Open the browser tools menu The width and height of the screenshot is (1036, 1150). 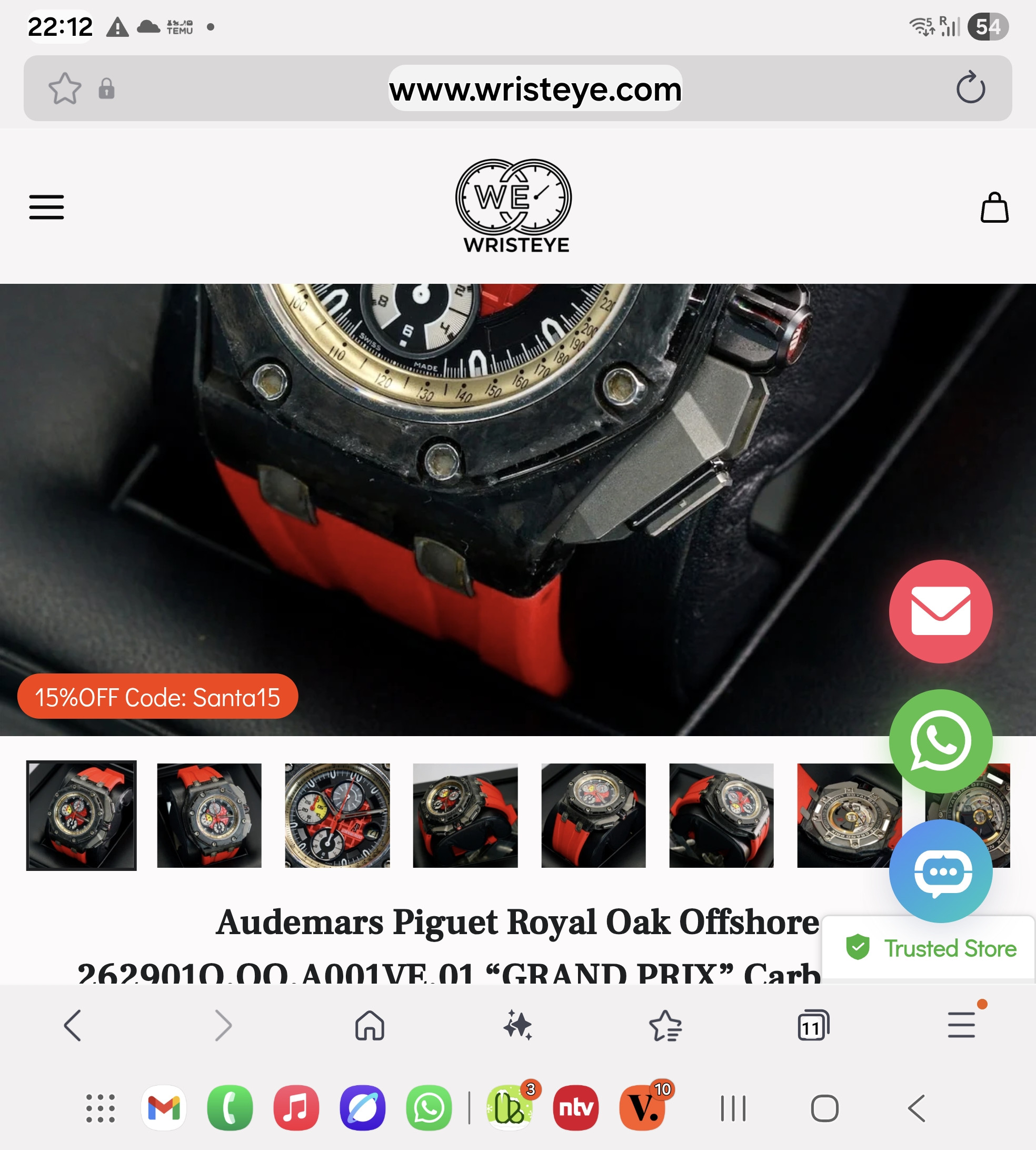[x=961, y=1024]
